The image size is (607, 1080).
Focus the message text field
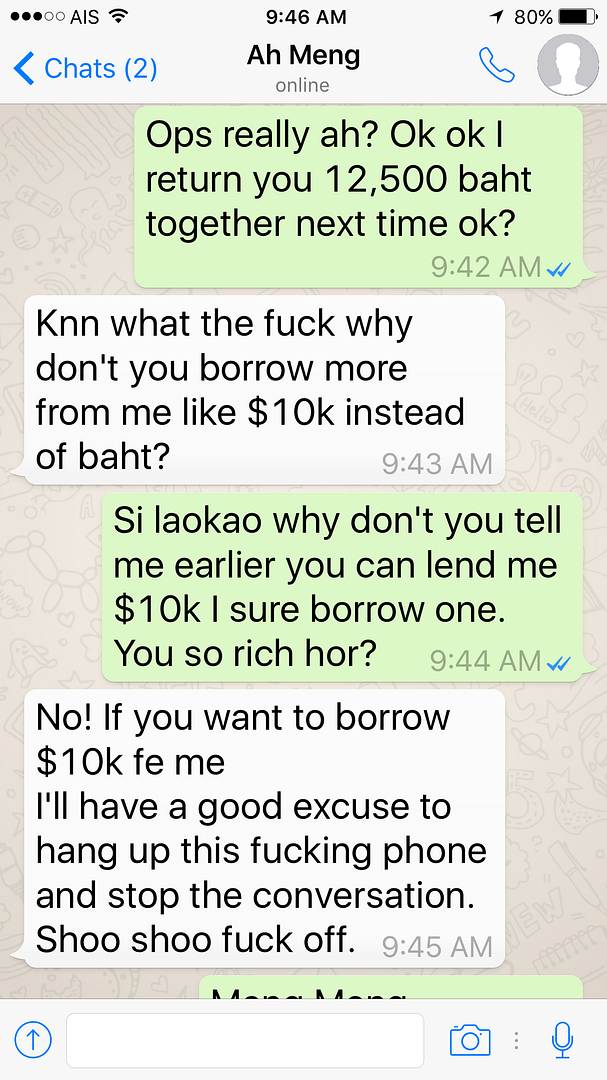coord(245,1040)
